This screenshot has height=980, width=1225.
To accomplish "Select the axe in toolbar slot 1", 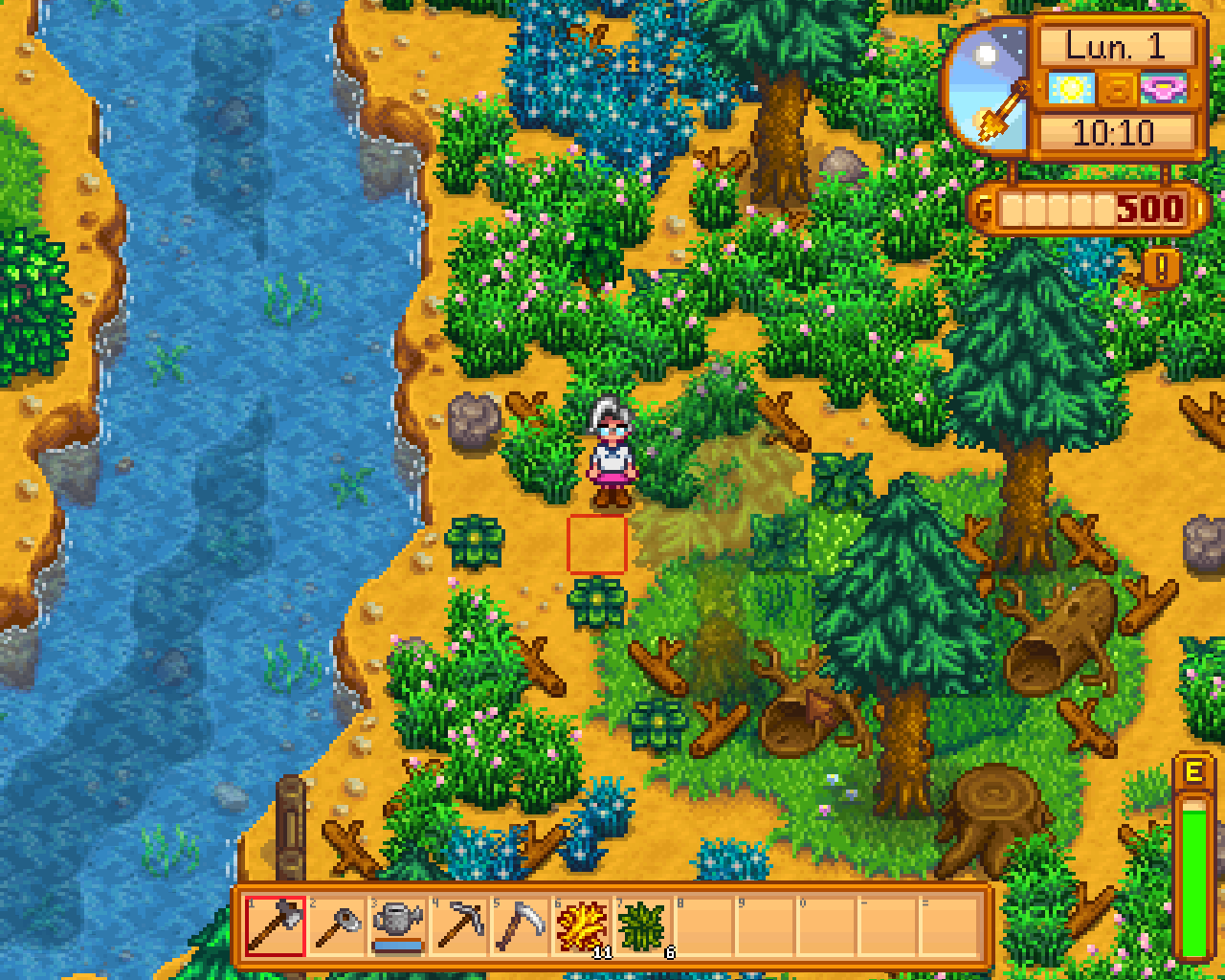I will pyautogui.click(x=276, y=926).
